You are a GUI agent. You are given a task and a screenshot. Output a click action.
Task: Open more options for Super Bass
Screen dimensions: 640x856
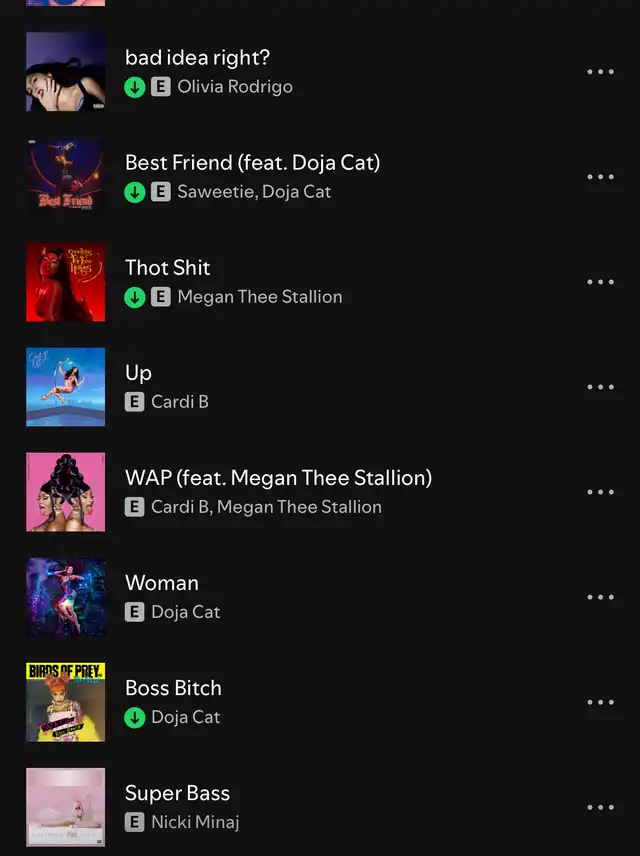pyautogui.click(x=600, y=807)
